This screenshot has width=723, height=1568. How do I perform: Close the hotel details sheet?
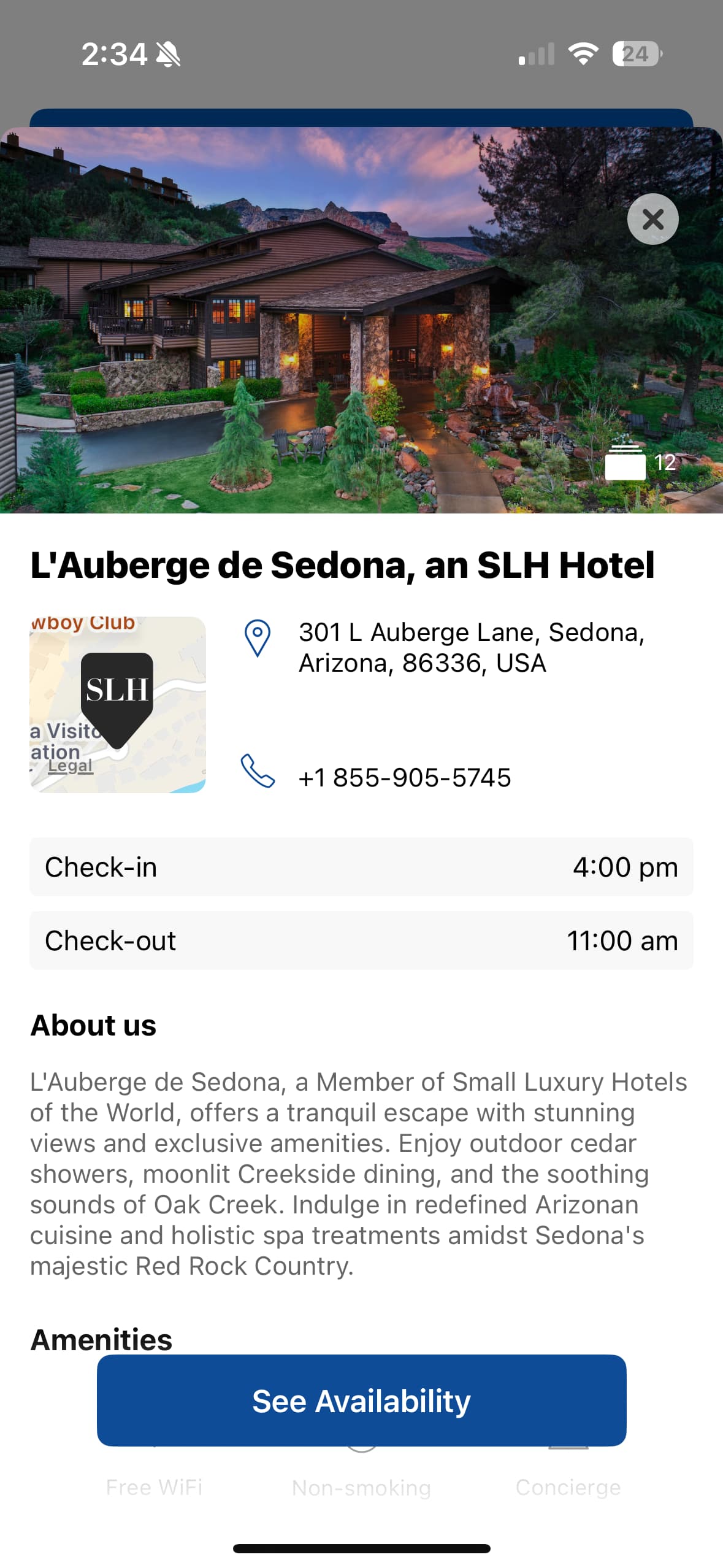pyautogui.click(x=652, y=219)
